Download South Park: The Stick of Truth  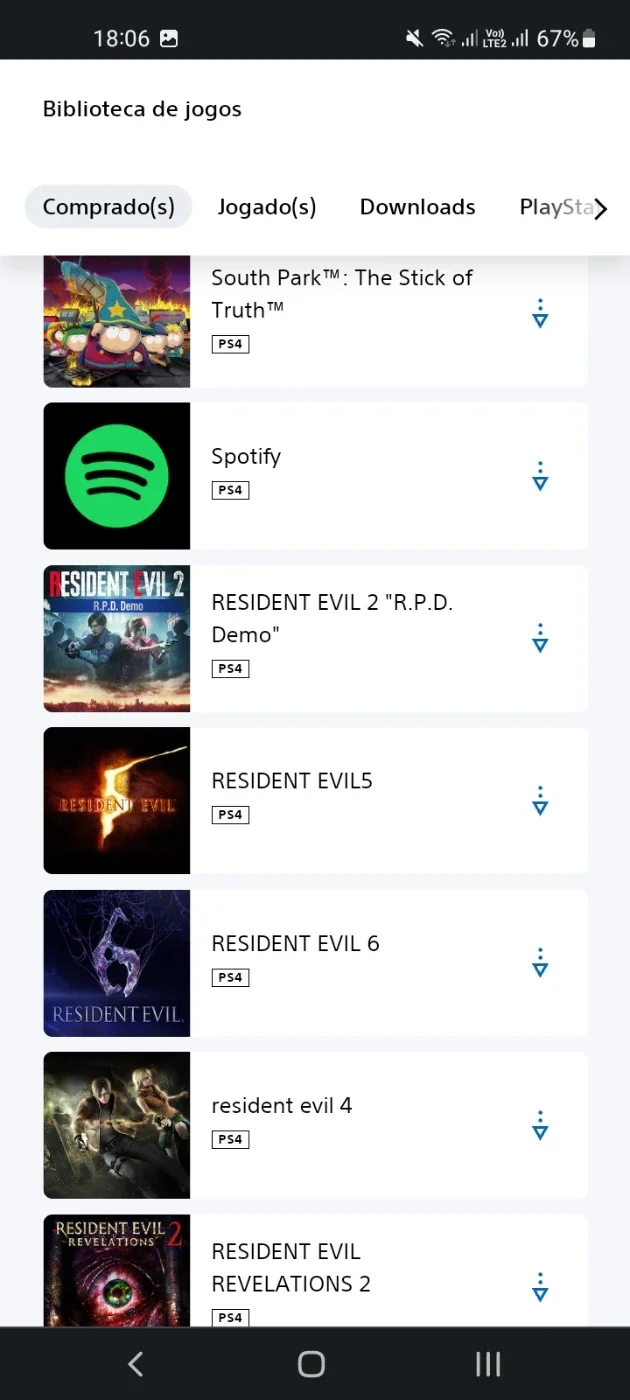point(540,313)
